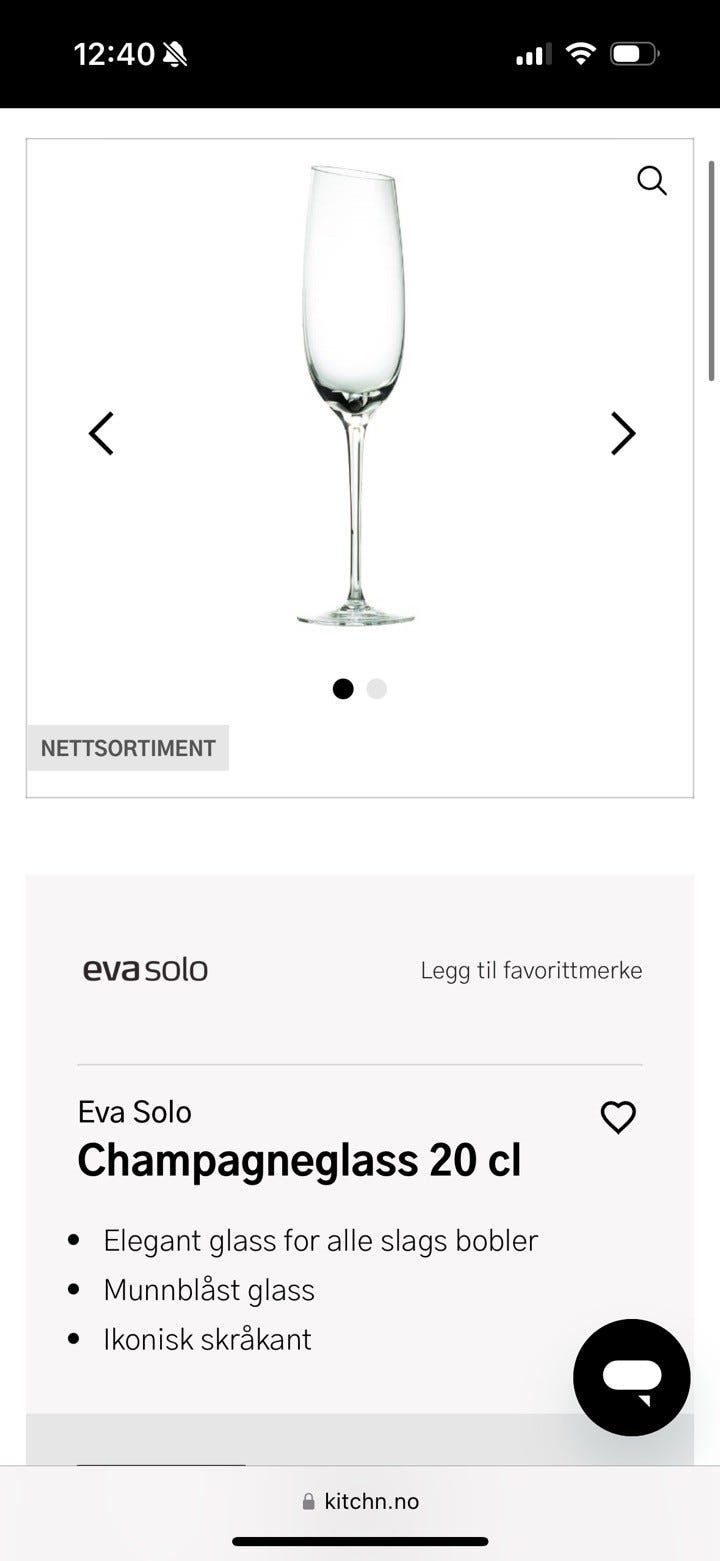This screenshot has height=1561, width=720.
Task: Tap the NETTSORTIMENT label
Action: click(127, 747)
